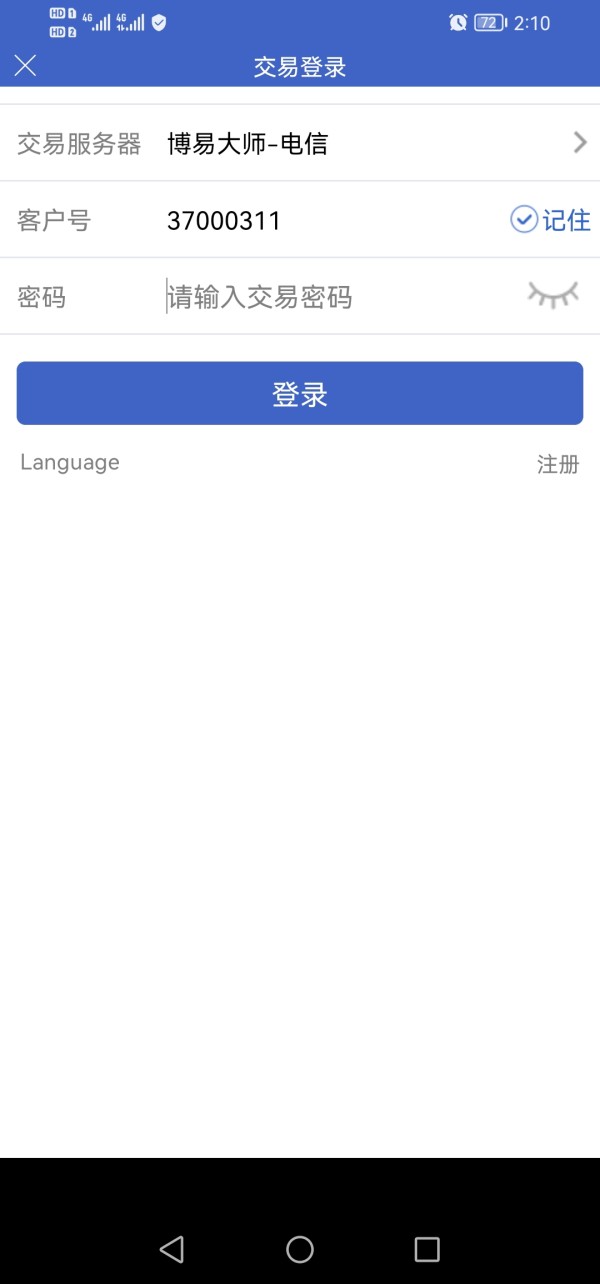Go to the system home screen
The image size is (600, 1284).
(x=300, y=1249)
